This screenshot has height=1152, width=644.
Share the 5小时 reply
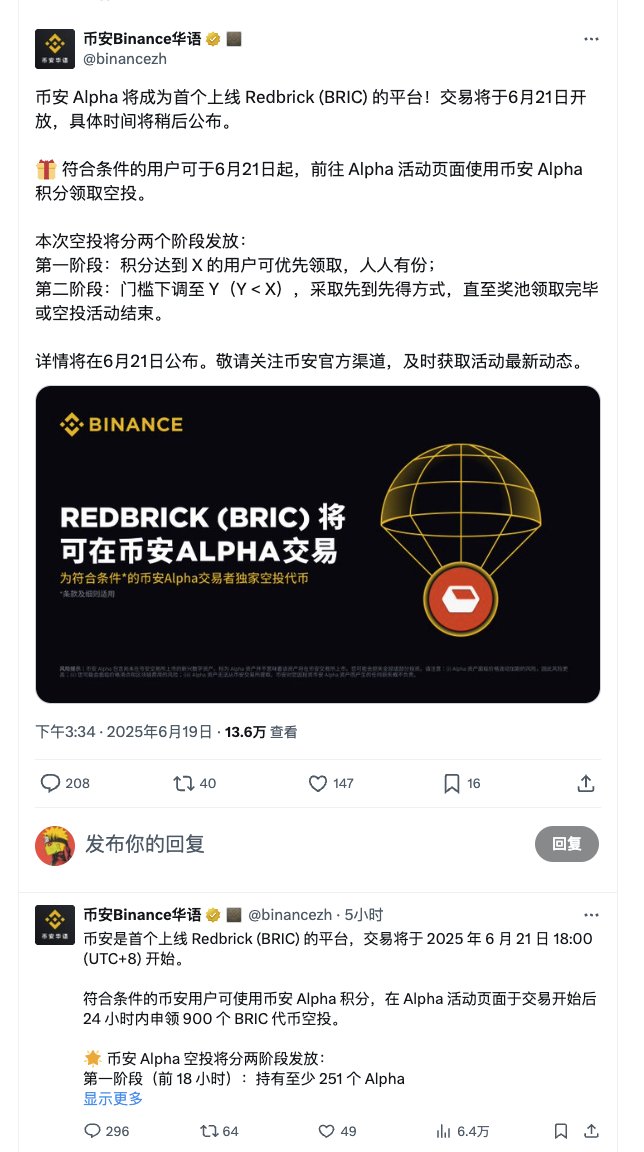pos(591,1131)
